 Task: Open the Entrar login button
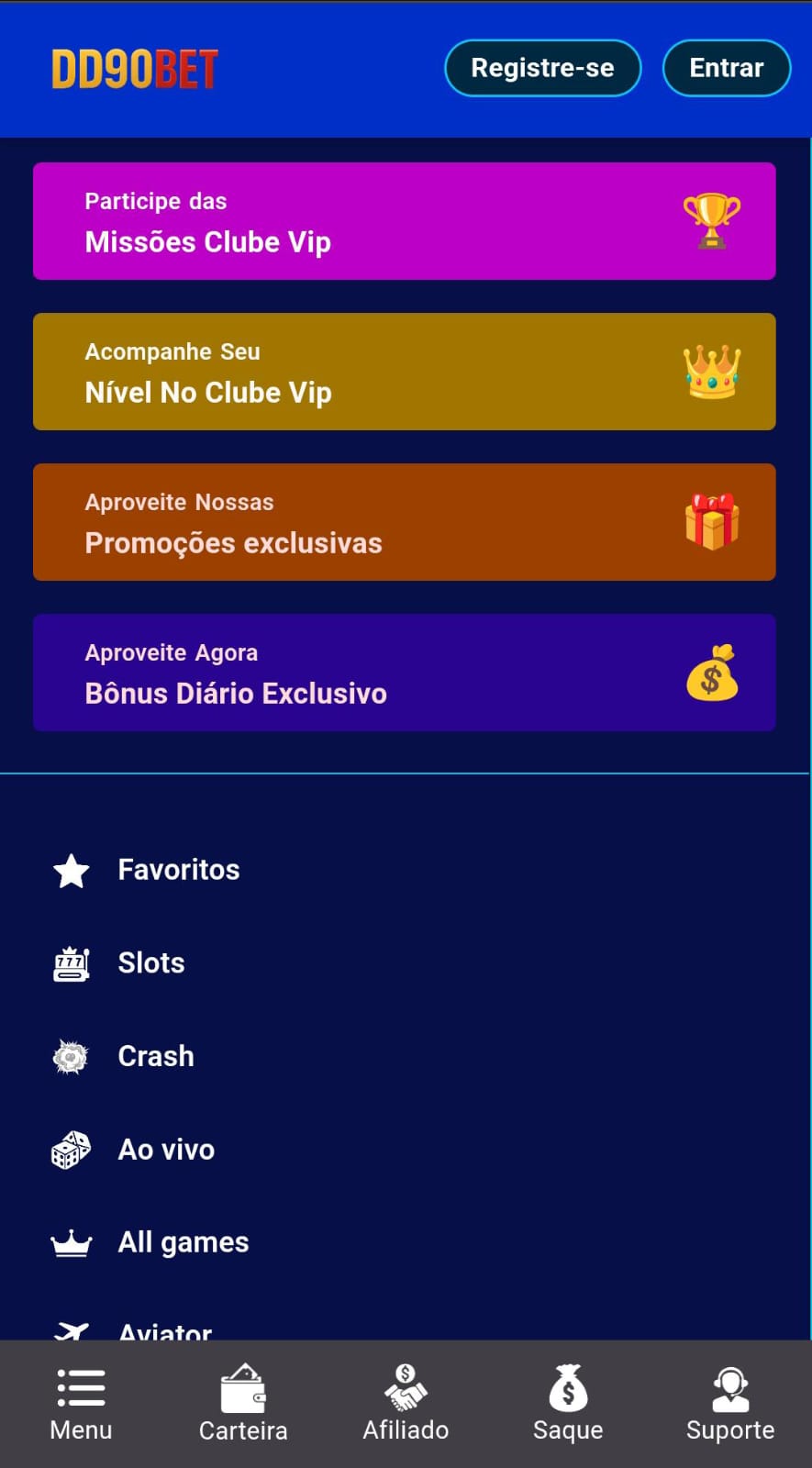tap(726, 68)
